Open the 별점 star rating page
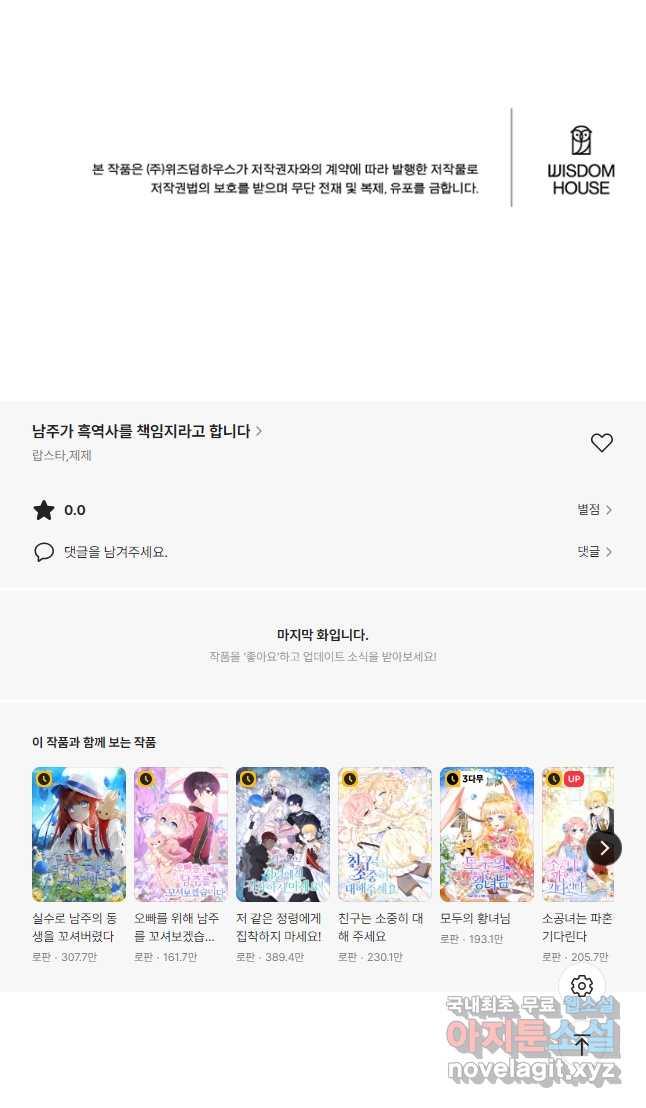This screenshot has width=646, height=1108. point(594,510)
